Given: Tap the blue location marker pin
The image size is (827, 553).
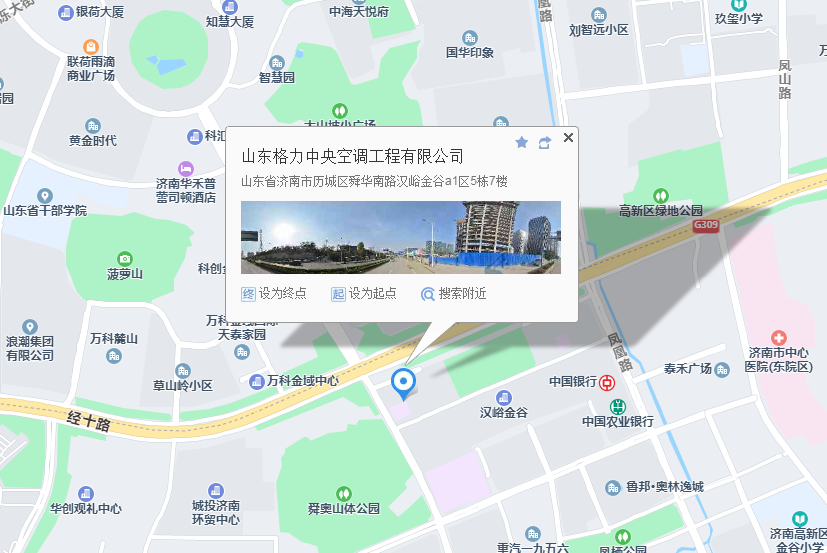Looking at the screenshot, I should (403, 382).
